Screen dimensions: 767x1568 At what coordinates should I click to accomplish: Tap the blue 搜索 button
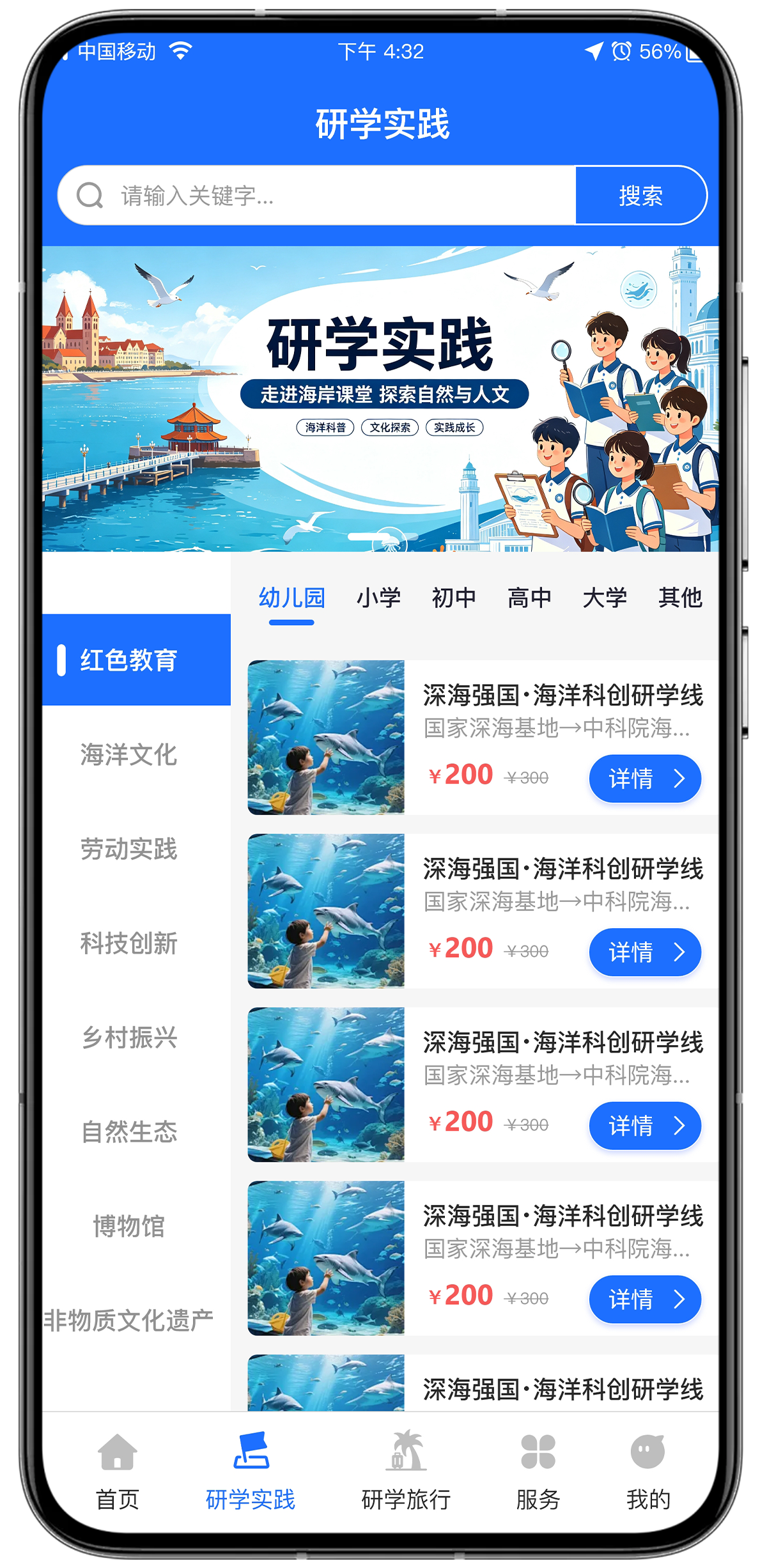(641, 196)
